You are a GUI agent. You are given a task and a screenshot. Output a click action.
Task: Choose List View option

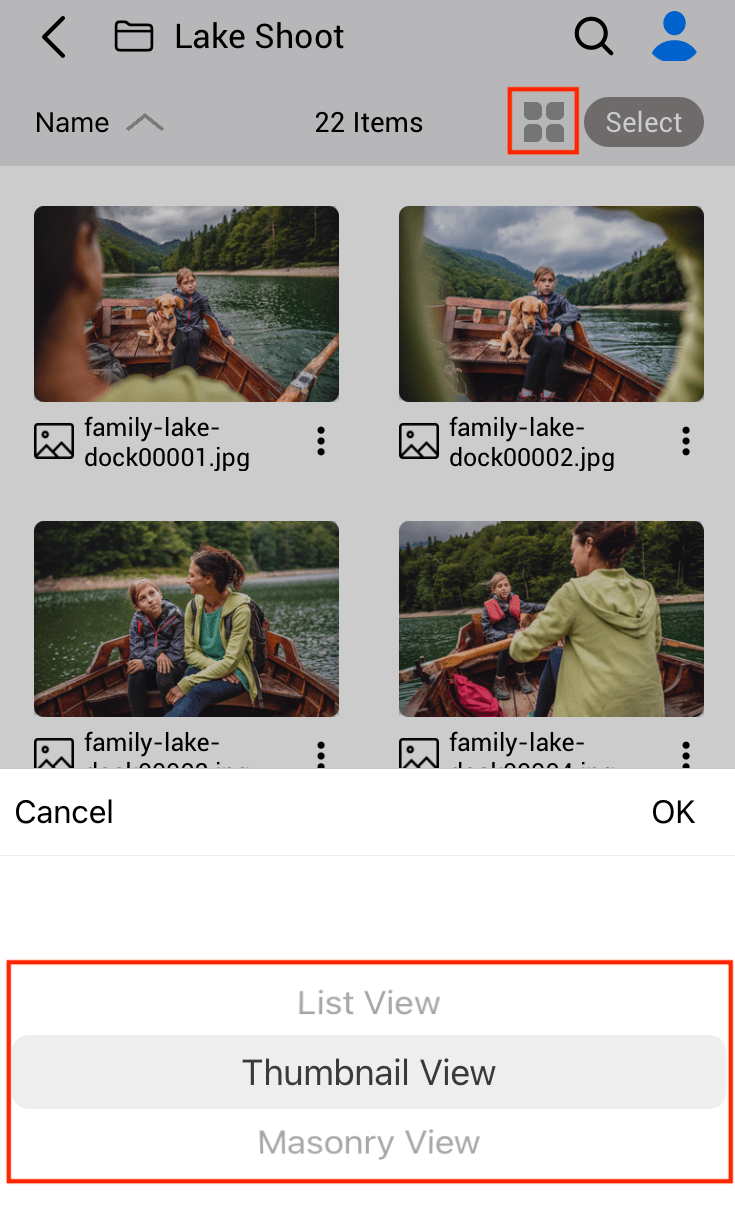pos(368,1003)
